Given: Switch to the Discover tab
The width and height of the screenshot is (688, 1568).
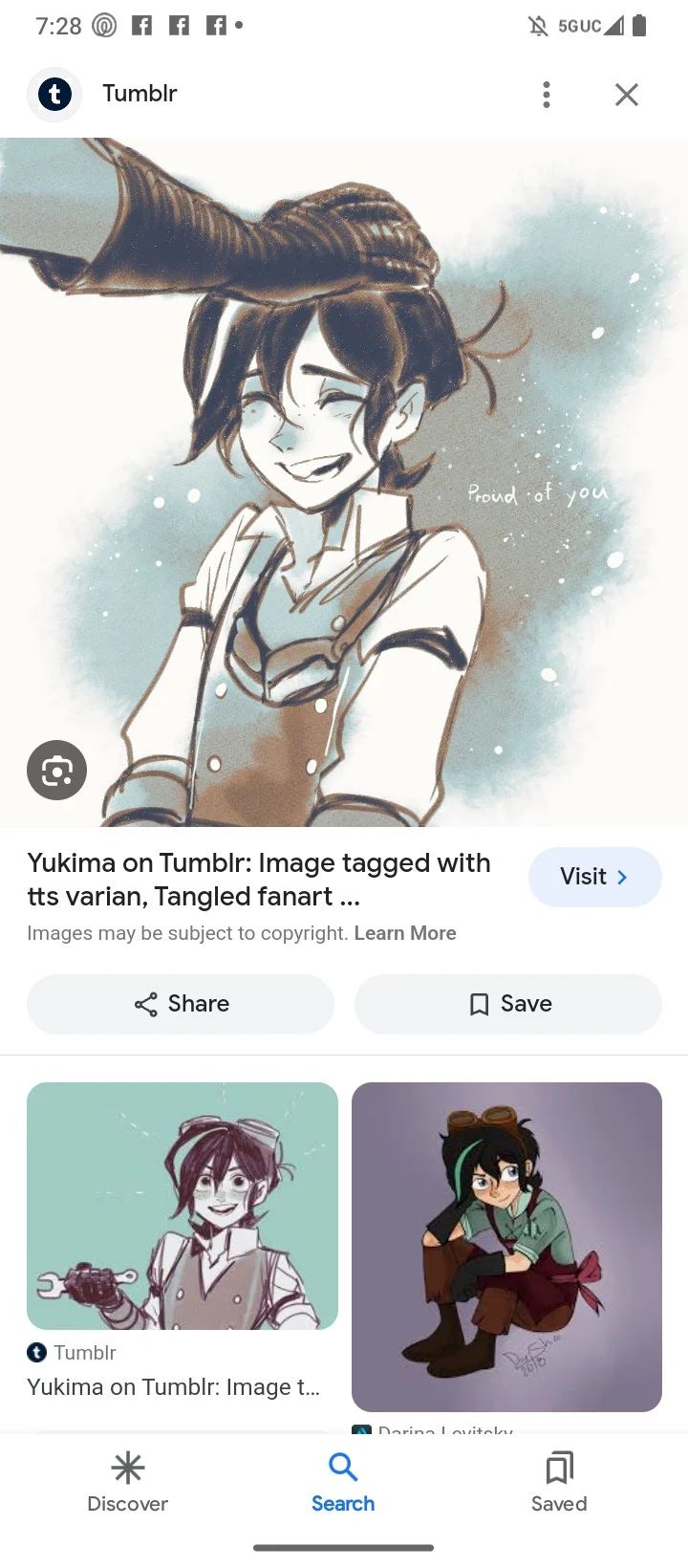Looking at the screenshot, I should (x=127, y=1483).
